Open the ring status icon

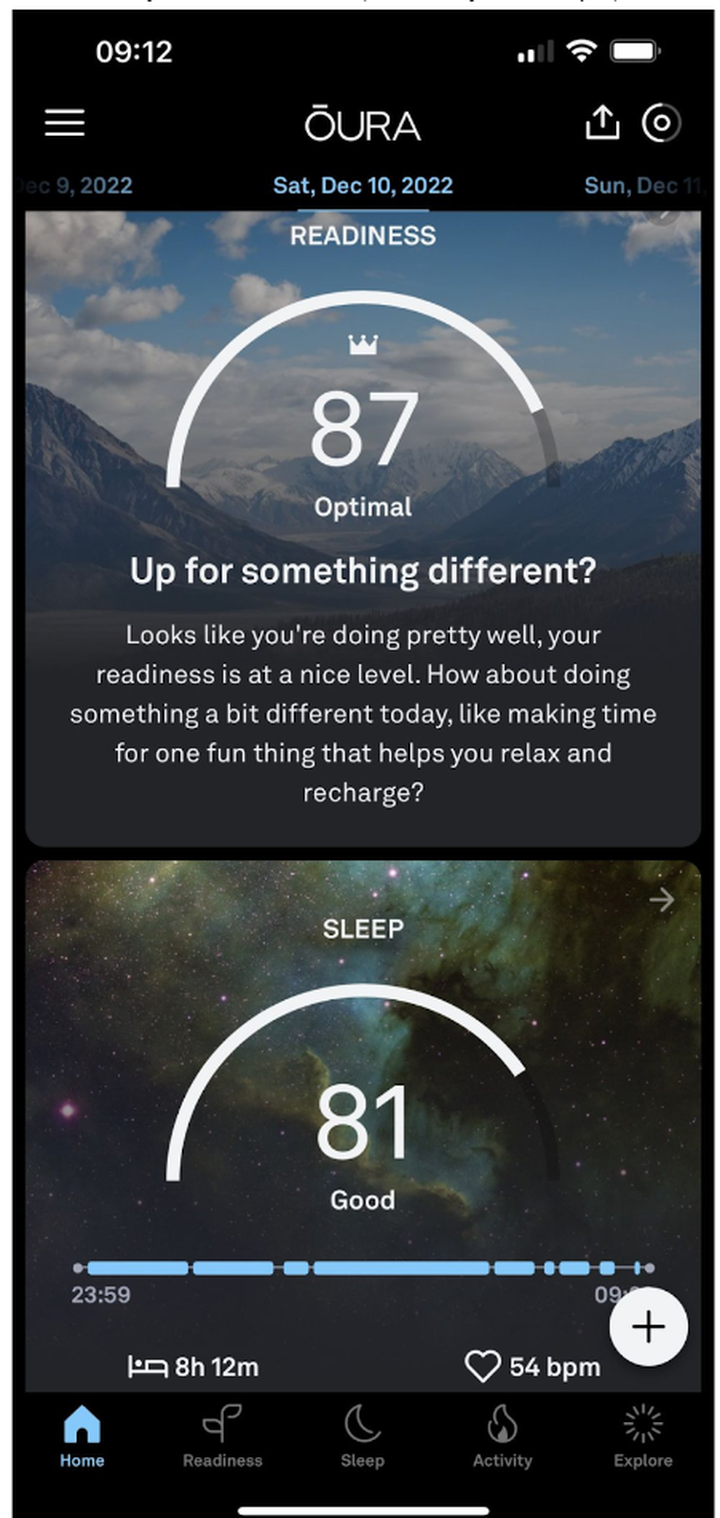[661, 123]
